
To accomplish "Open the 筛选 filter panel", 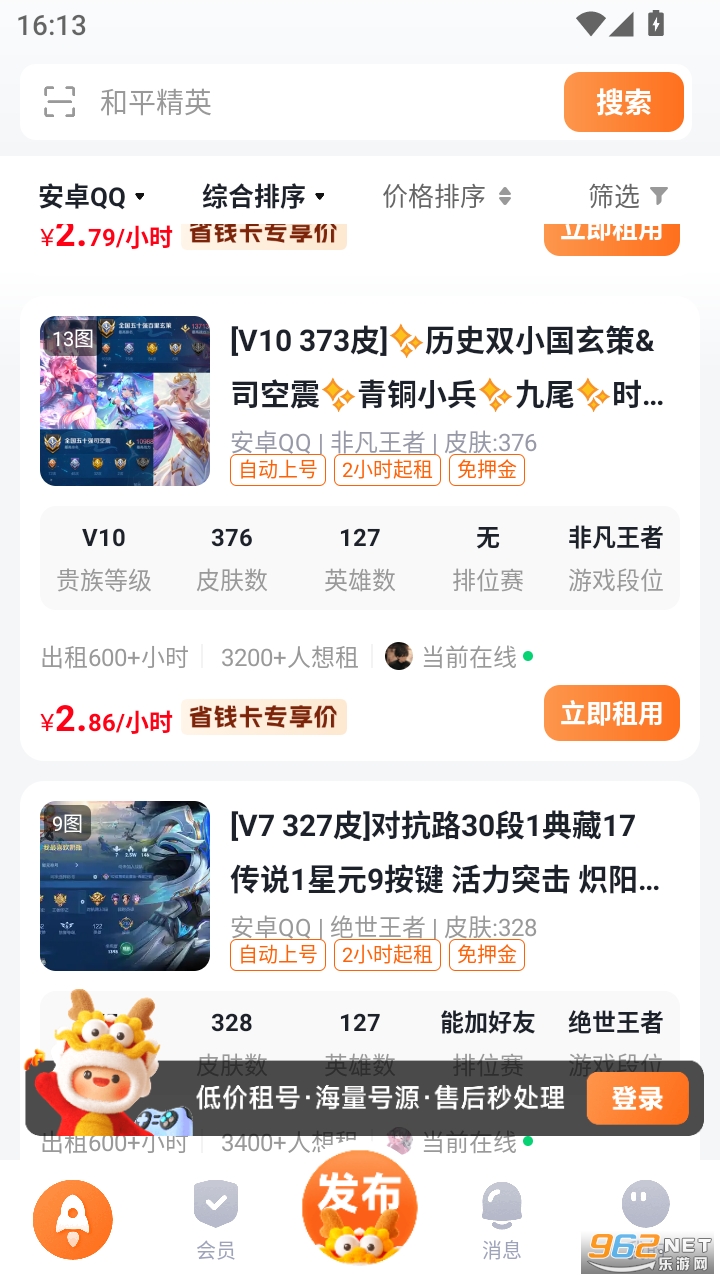I will pos(628,197).
